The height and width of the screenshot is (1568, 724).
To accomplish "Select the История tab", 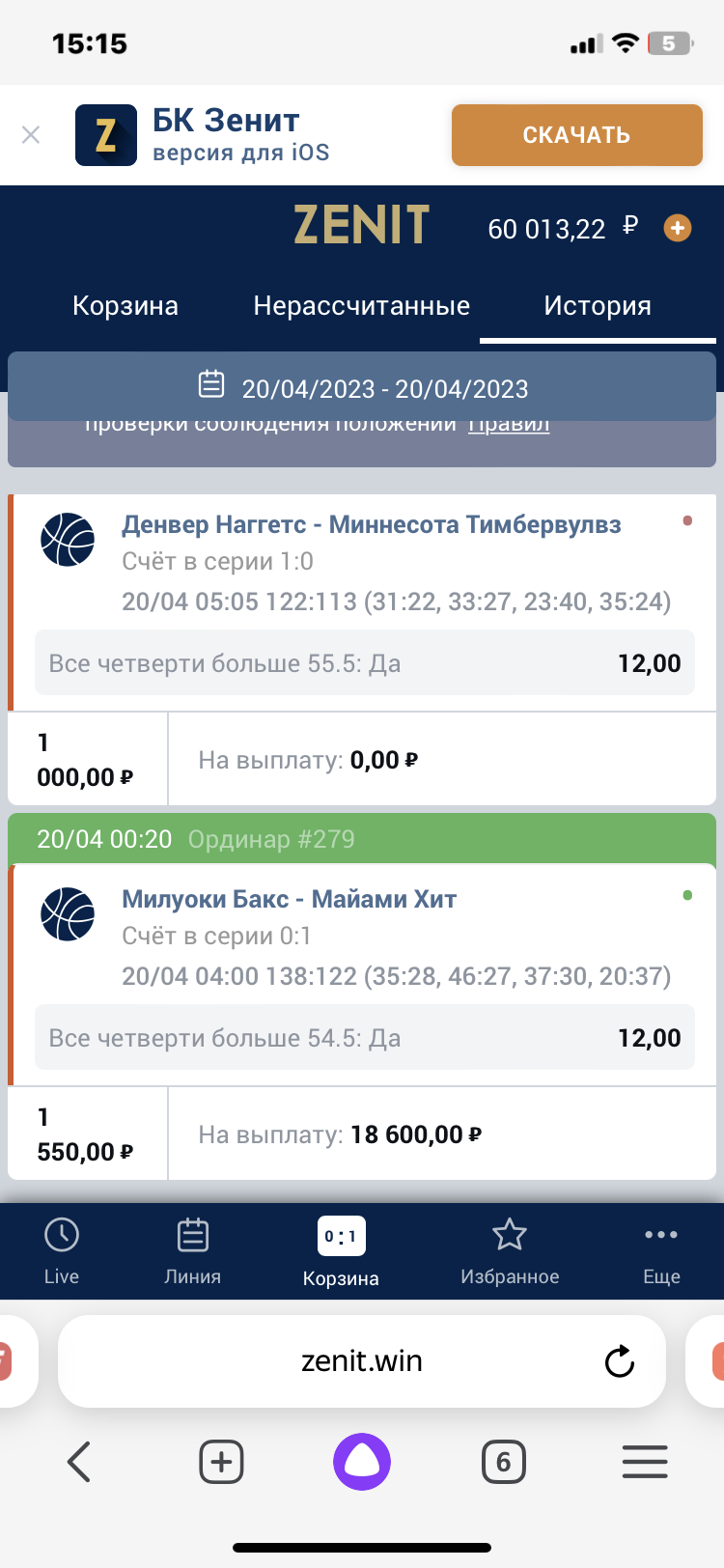I will pyautogui.click(x=597, y=306).
